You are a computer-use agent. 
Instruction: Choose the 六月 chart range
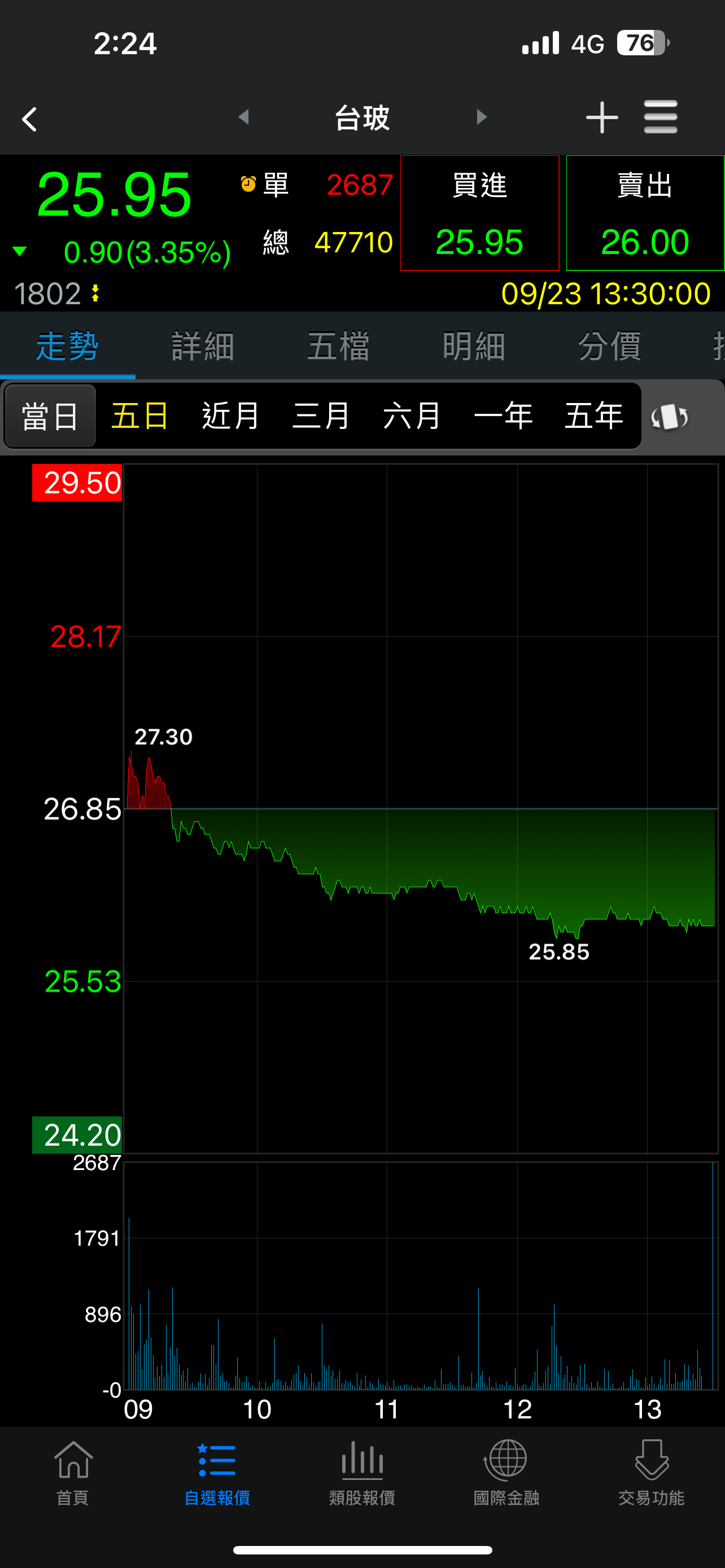(x=412, y=417)
